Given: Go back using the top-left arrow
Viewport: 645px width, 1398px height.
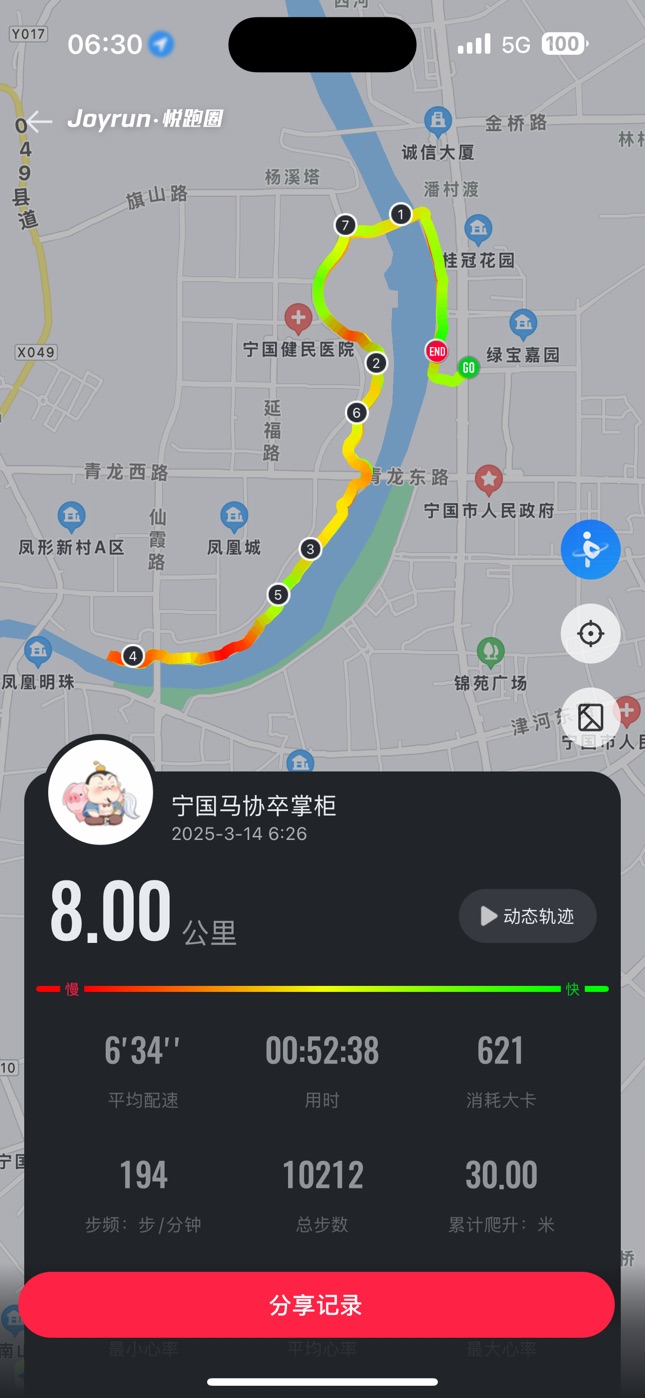Looking at the screenshot, I should click(40, 121).
